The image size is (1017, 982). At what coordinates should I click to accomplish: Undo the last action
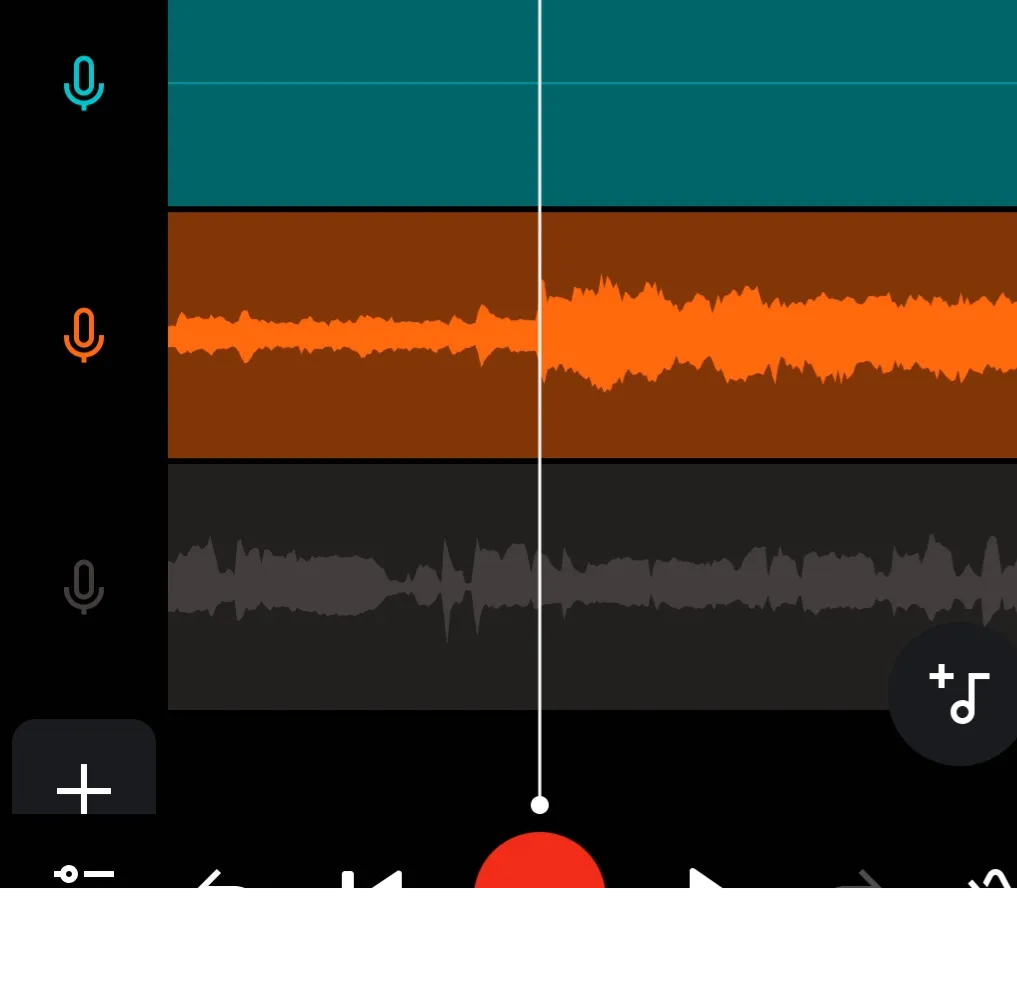click(x=220, y=882)
